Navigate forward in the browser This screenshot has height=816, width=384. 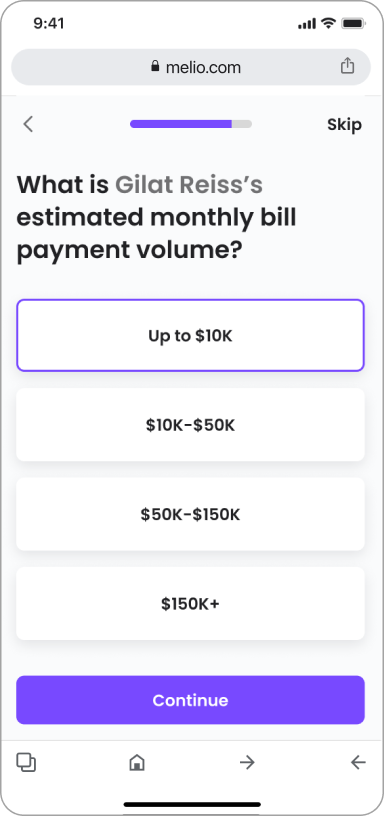pyautogui.click(x=247, y=763)
